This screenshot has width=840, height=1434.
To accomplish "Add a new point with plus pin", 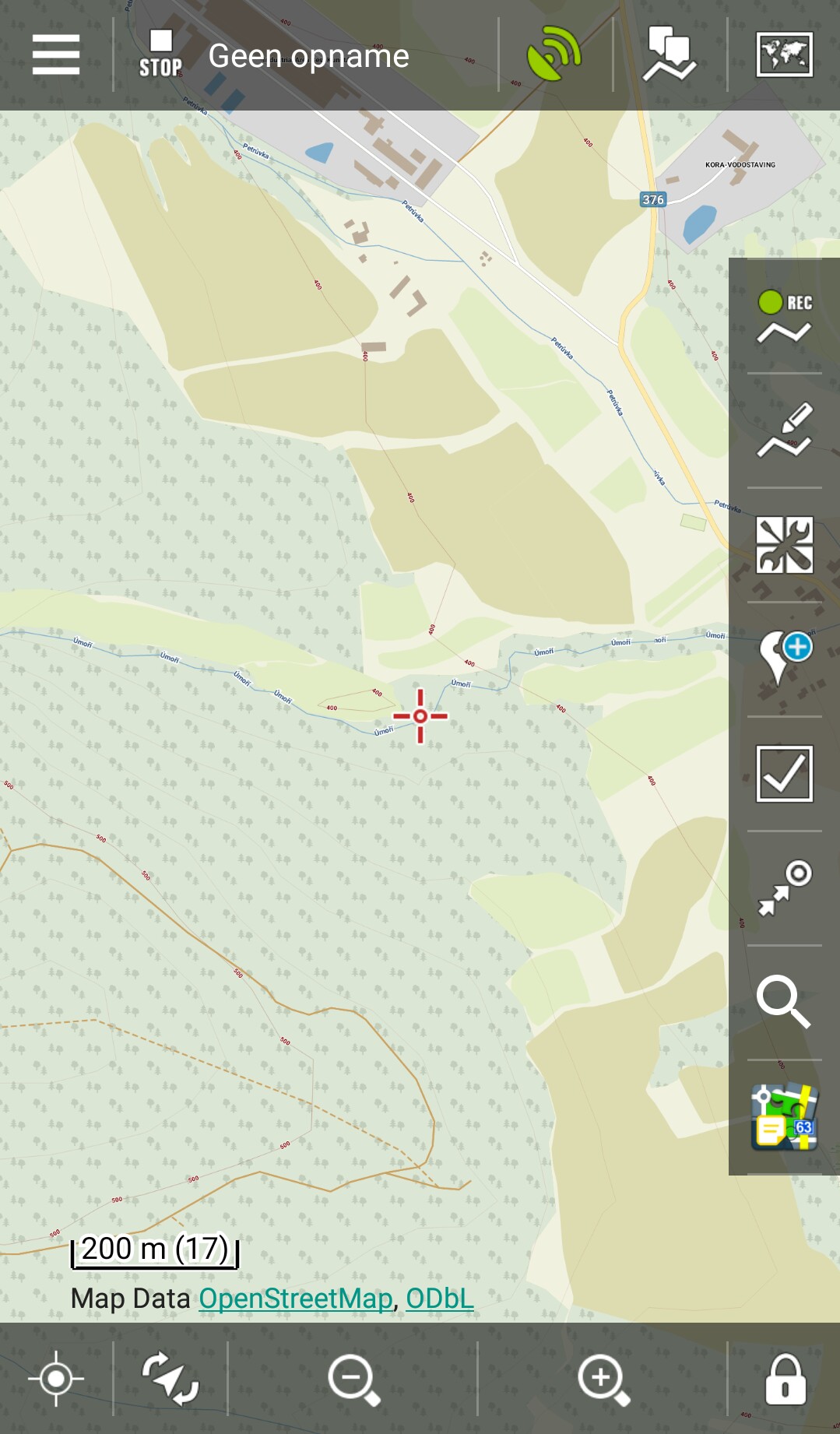I will (x=784, y=659).
